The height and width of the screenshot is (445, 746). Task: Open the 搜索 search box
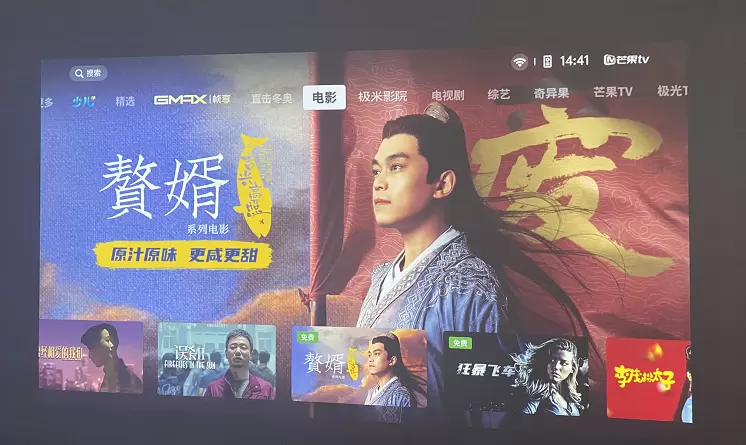pyautogui.click(x=88, y=73)
